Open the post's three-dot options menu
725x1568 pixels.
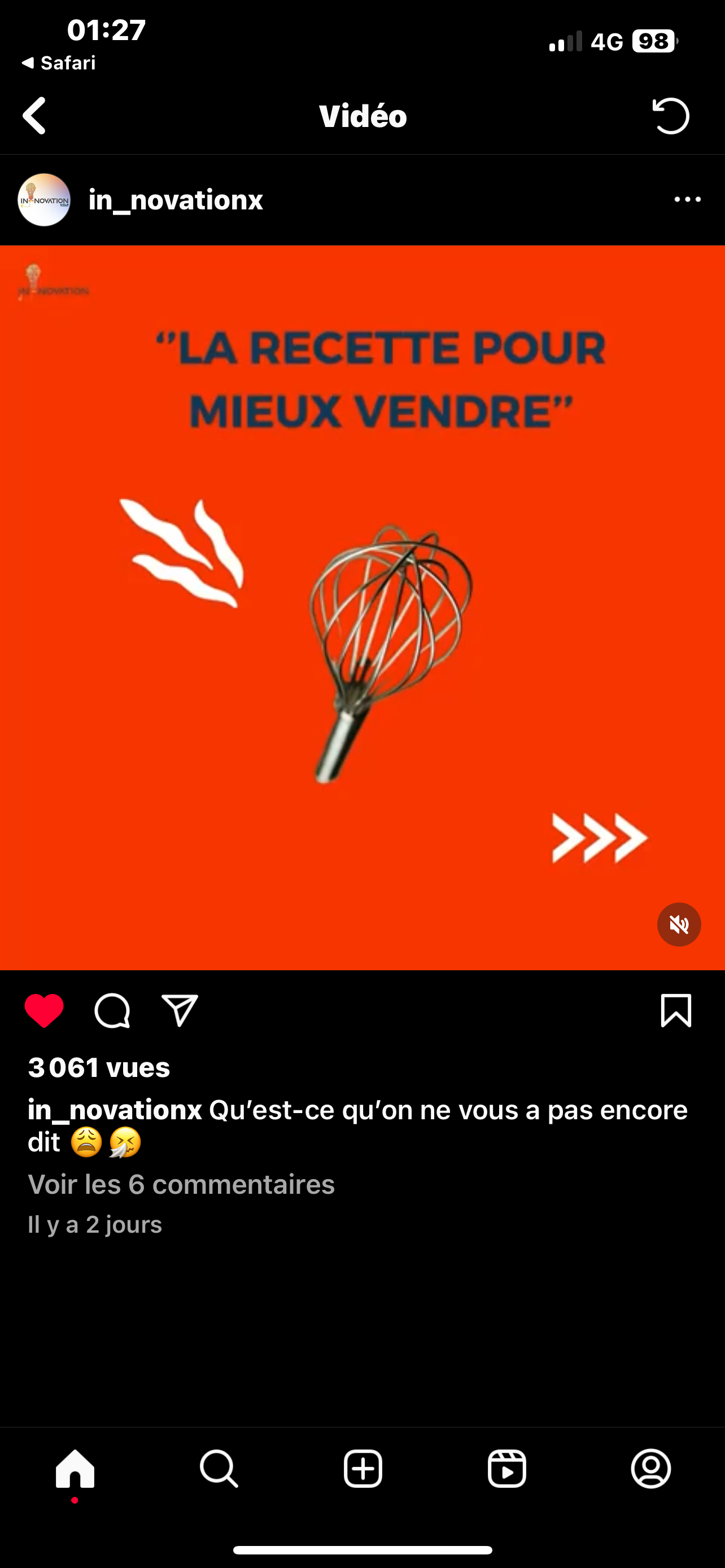[x=687, y=200]
